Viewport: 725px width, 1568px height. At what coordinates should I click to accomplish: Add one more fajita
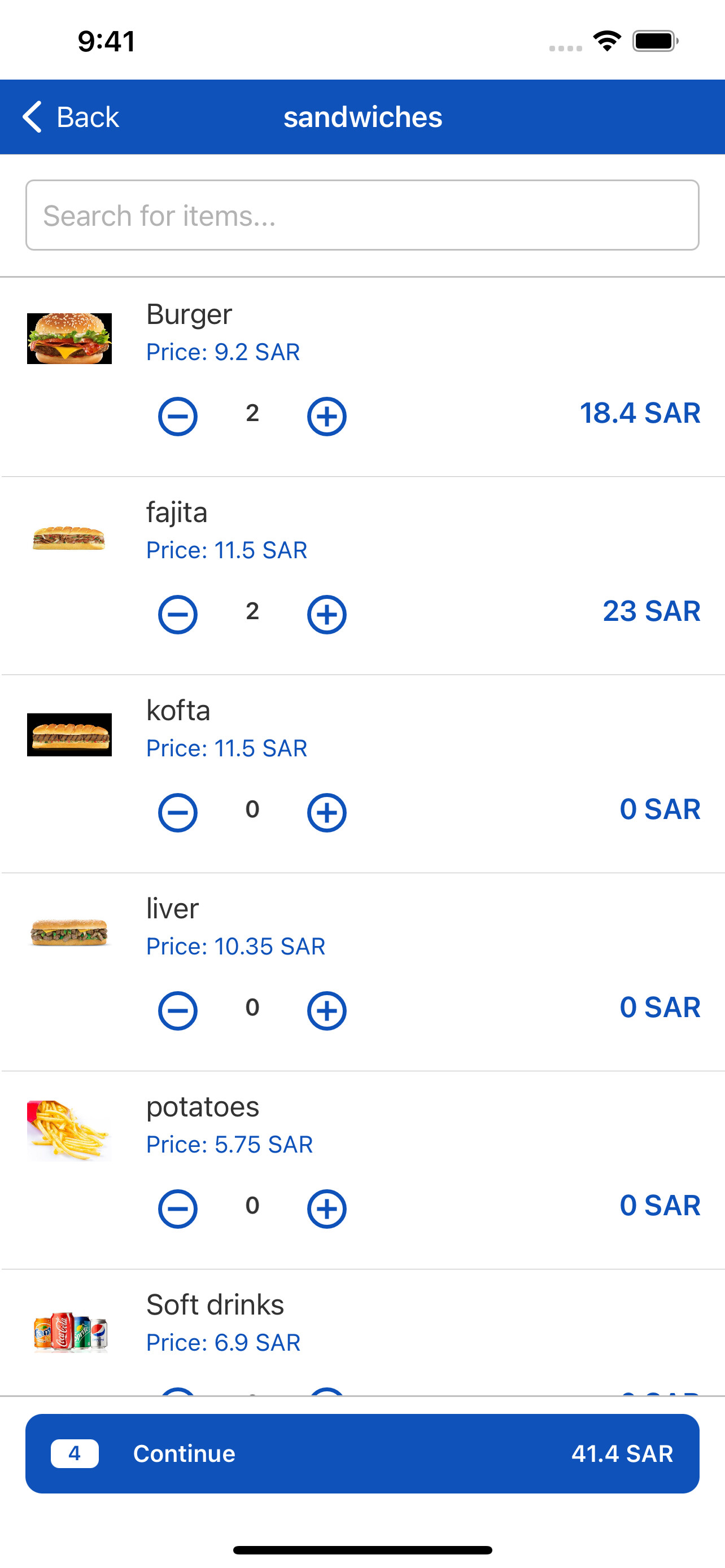tap(327, 614)
